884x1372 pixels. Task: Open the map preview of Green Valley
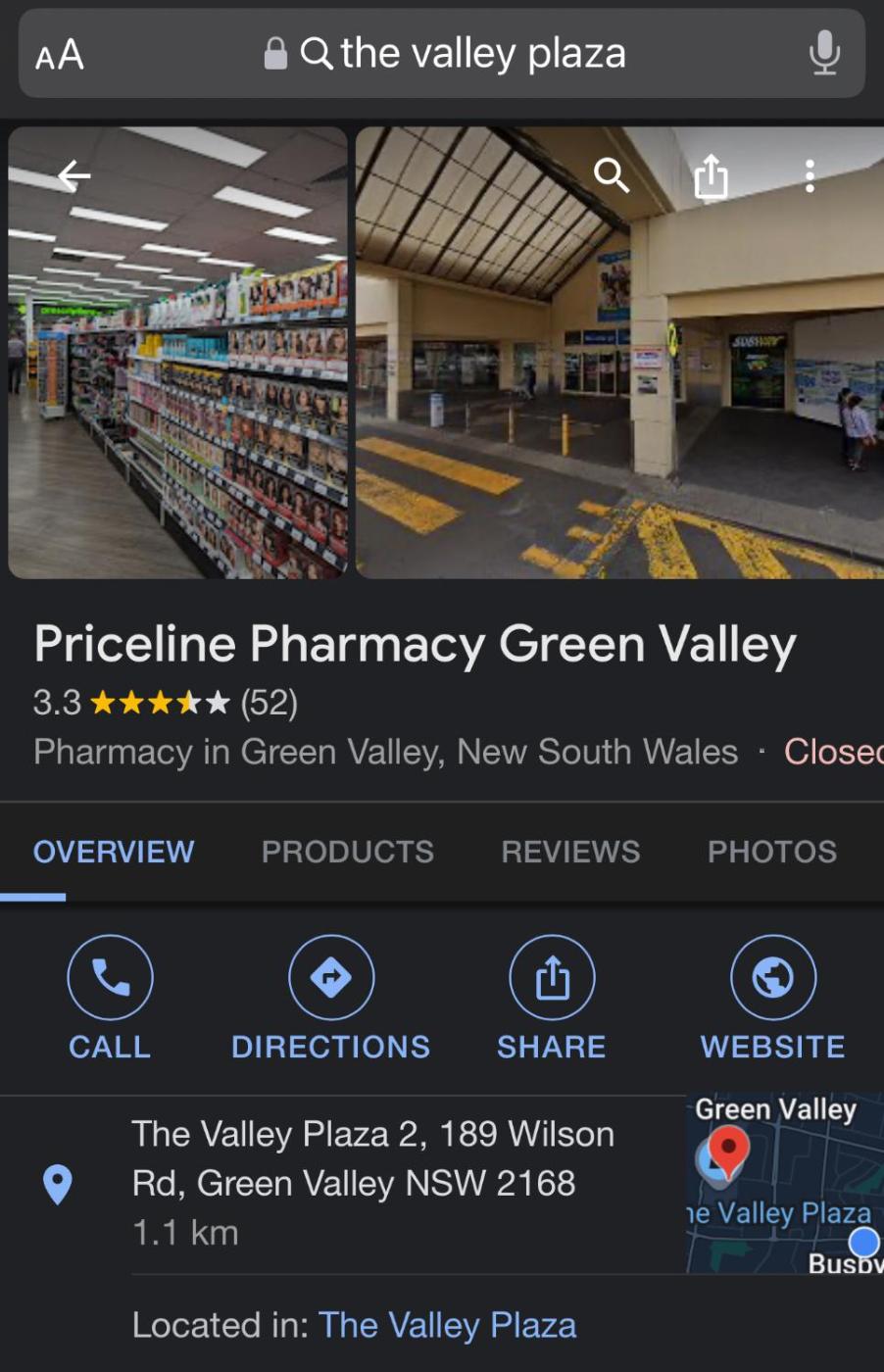point(784,1184)
